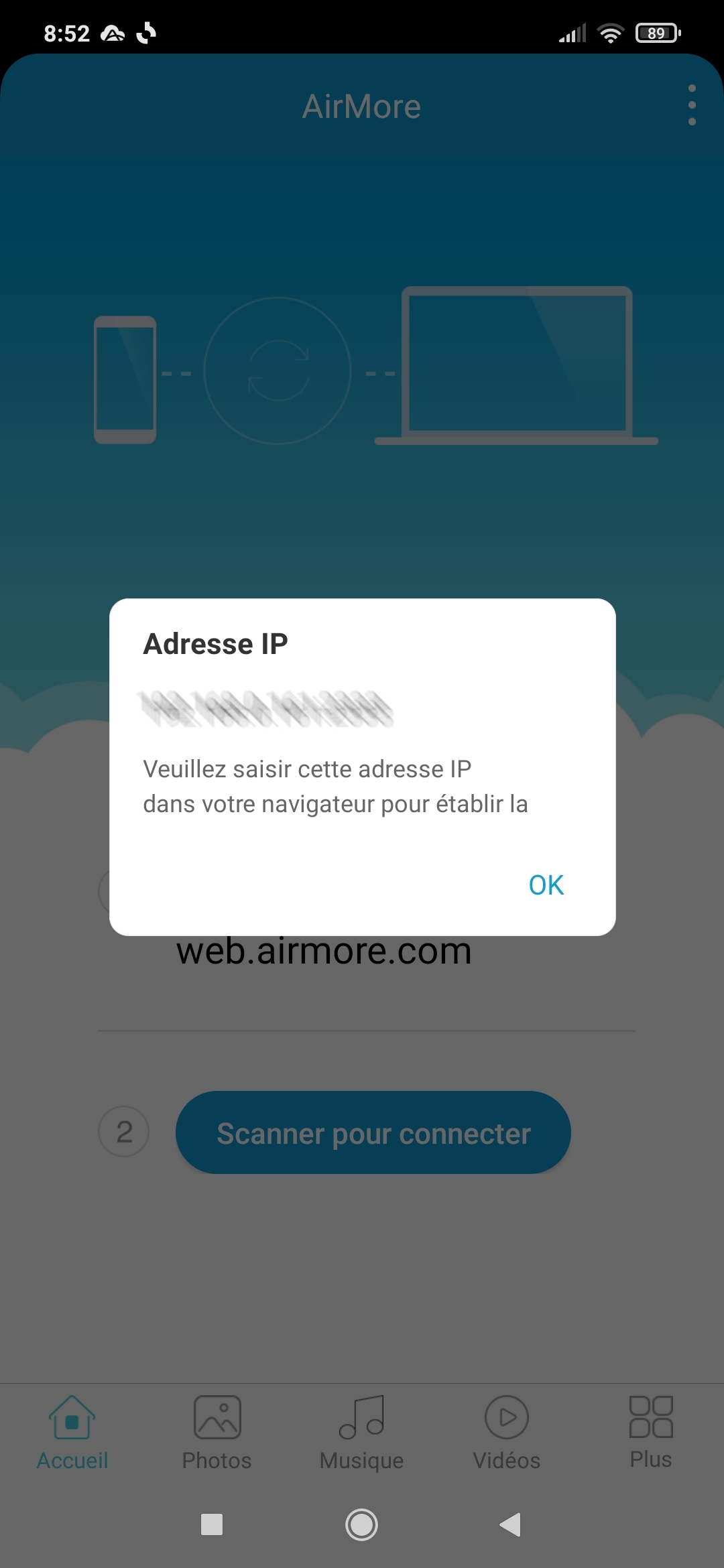Confirm the IP address dialog with OK
This screenshot has width=724, height=1568.
pyautogui.click(x=546, y=885)
